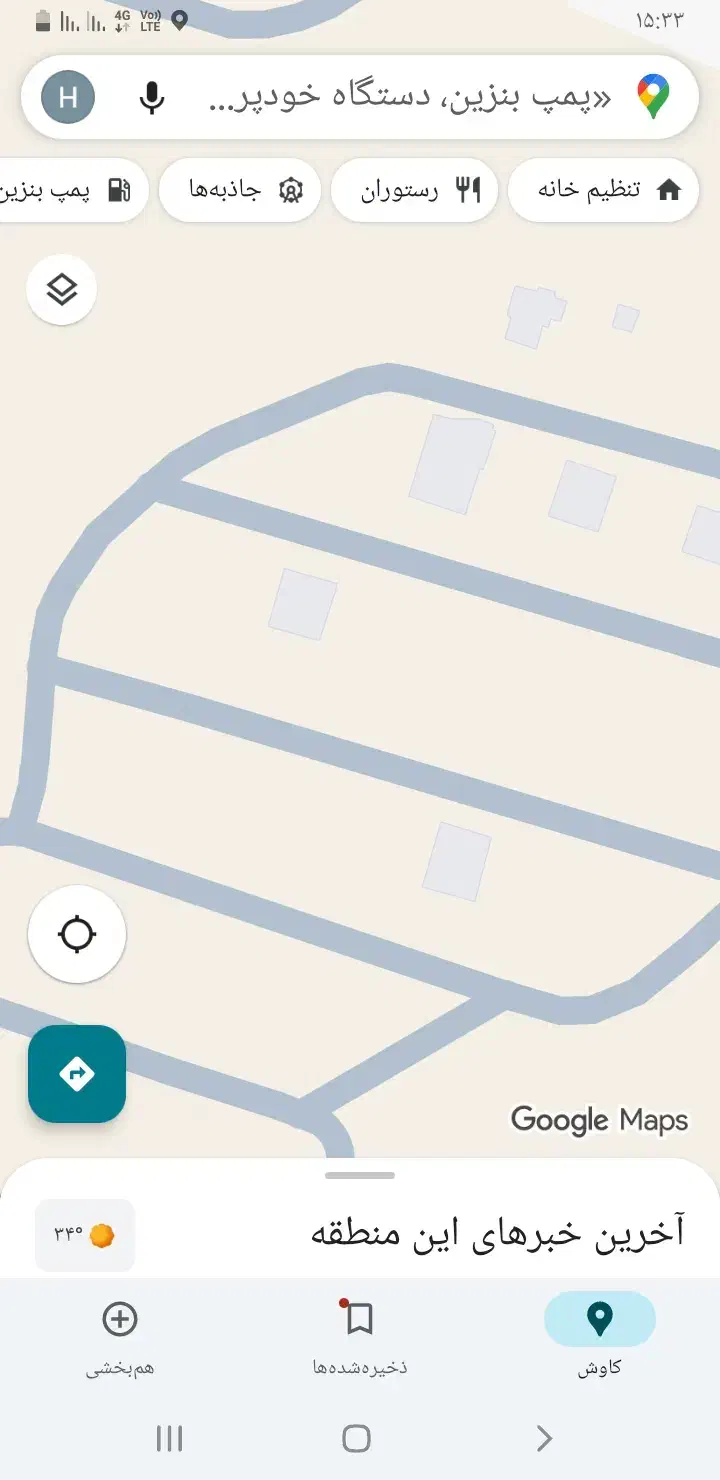
Task: Select the جاذبه‌ها attractions chip
Action: pos(240,189)
